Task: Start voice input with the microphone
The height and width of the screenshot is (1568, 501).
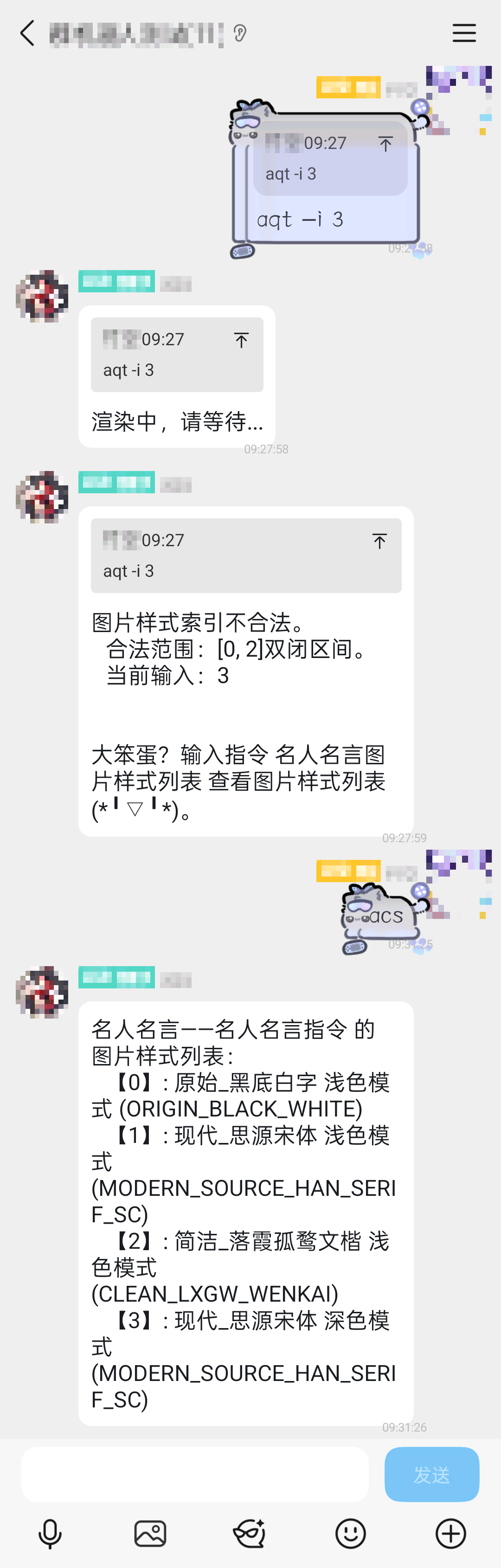Action: click(x=50, y=1533)
